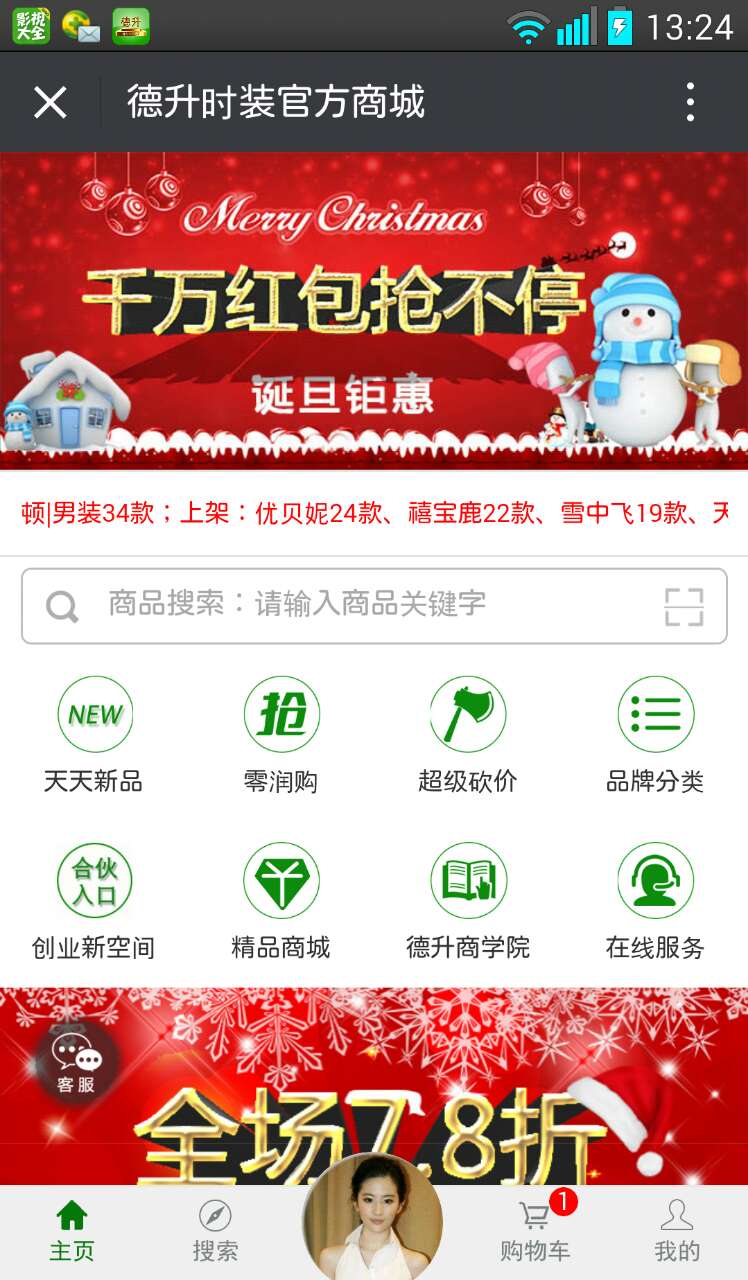Image resolution: width=748 pixels, height=1280 pixels.
Task: Enter 创业新空间
Action: point(94,900)
